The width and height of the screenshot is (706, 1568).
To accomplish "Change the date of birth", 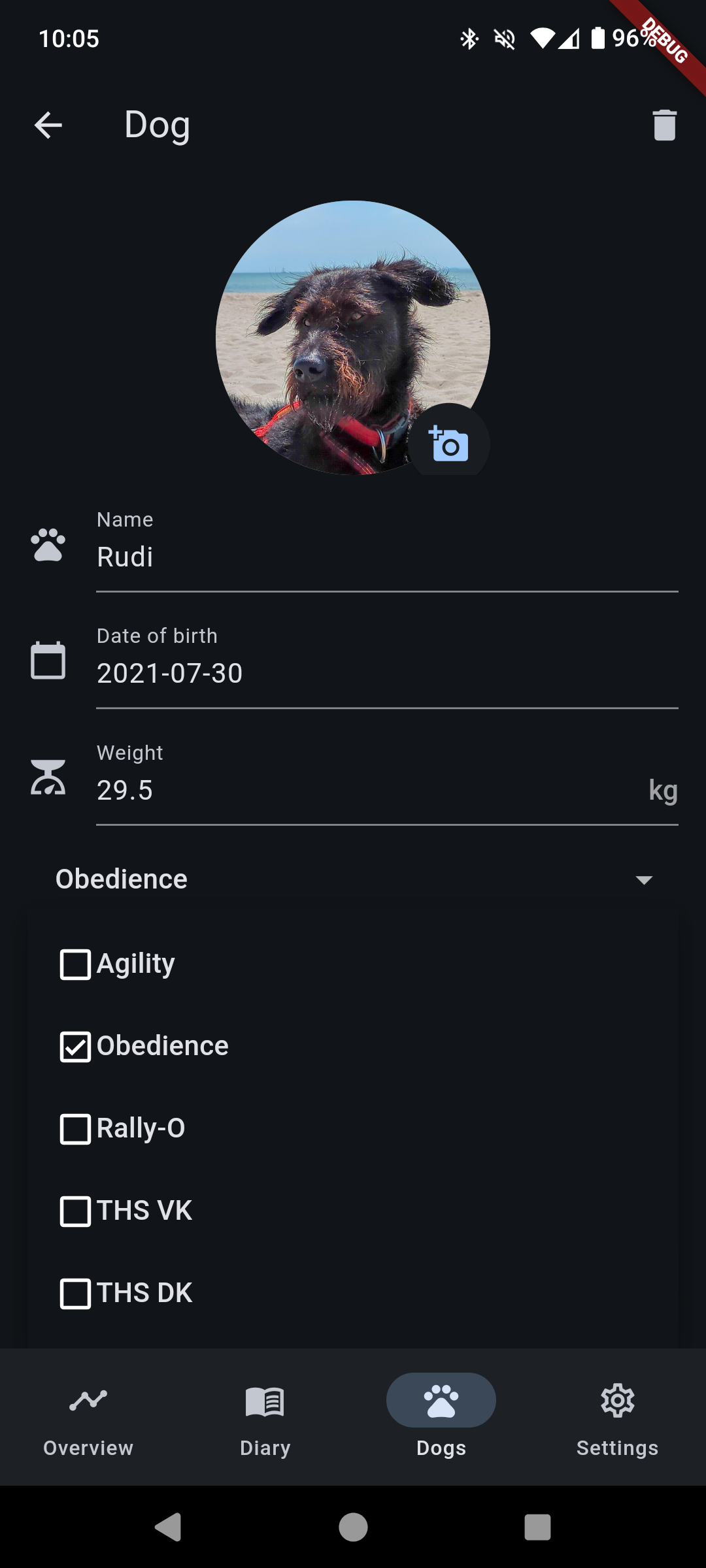I will coord(386,673).
